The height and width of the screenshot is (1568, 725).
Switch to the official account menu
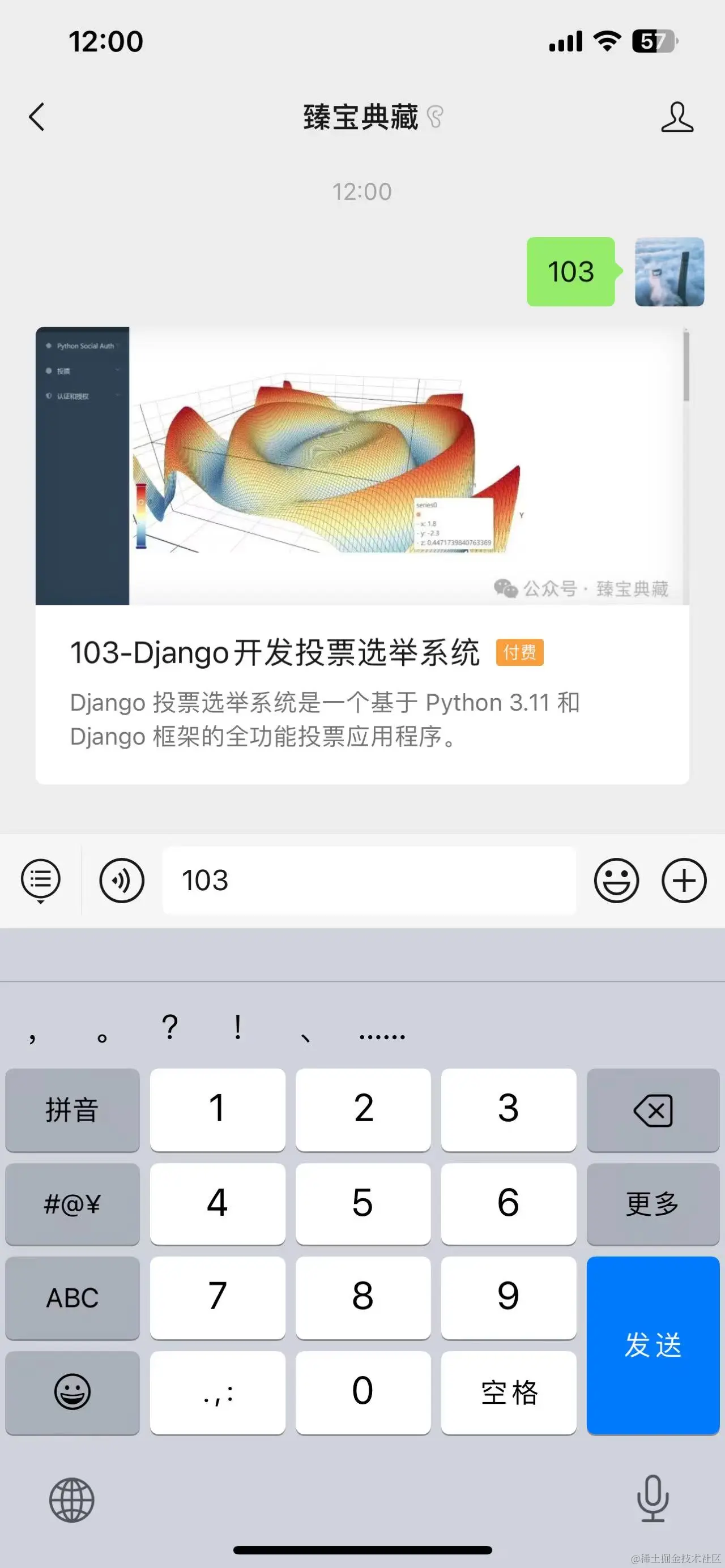[x=41, y=880]
